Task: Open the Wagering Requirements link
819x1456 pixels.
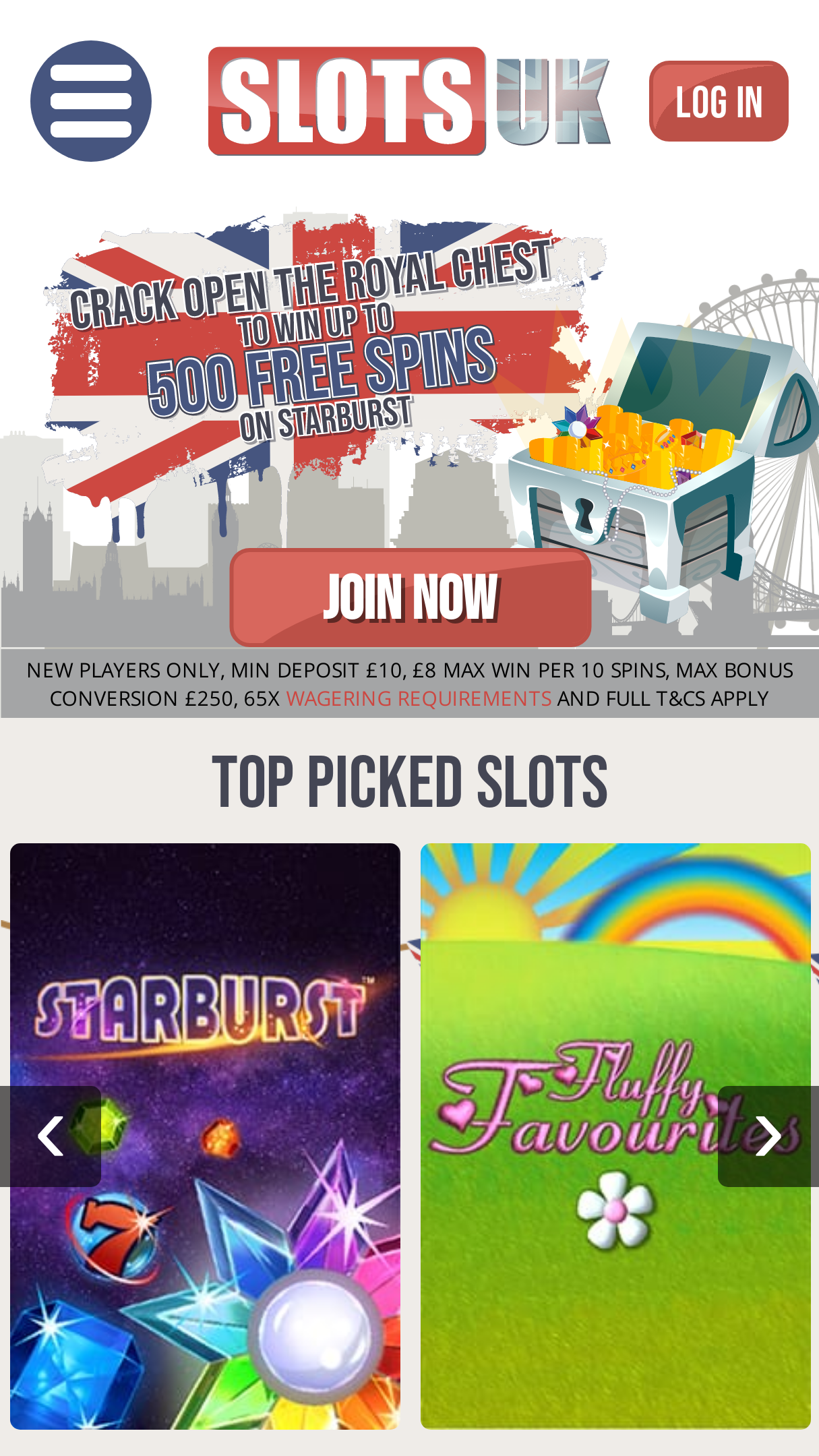Action: click(419, 698)
